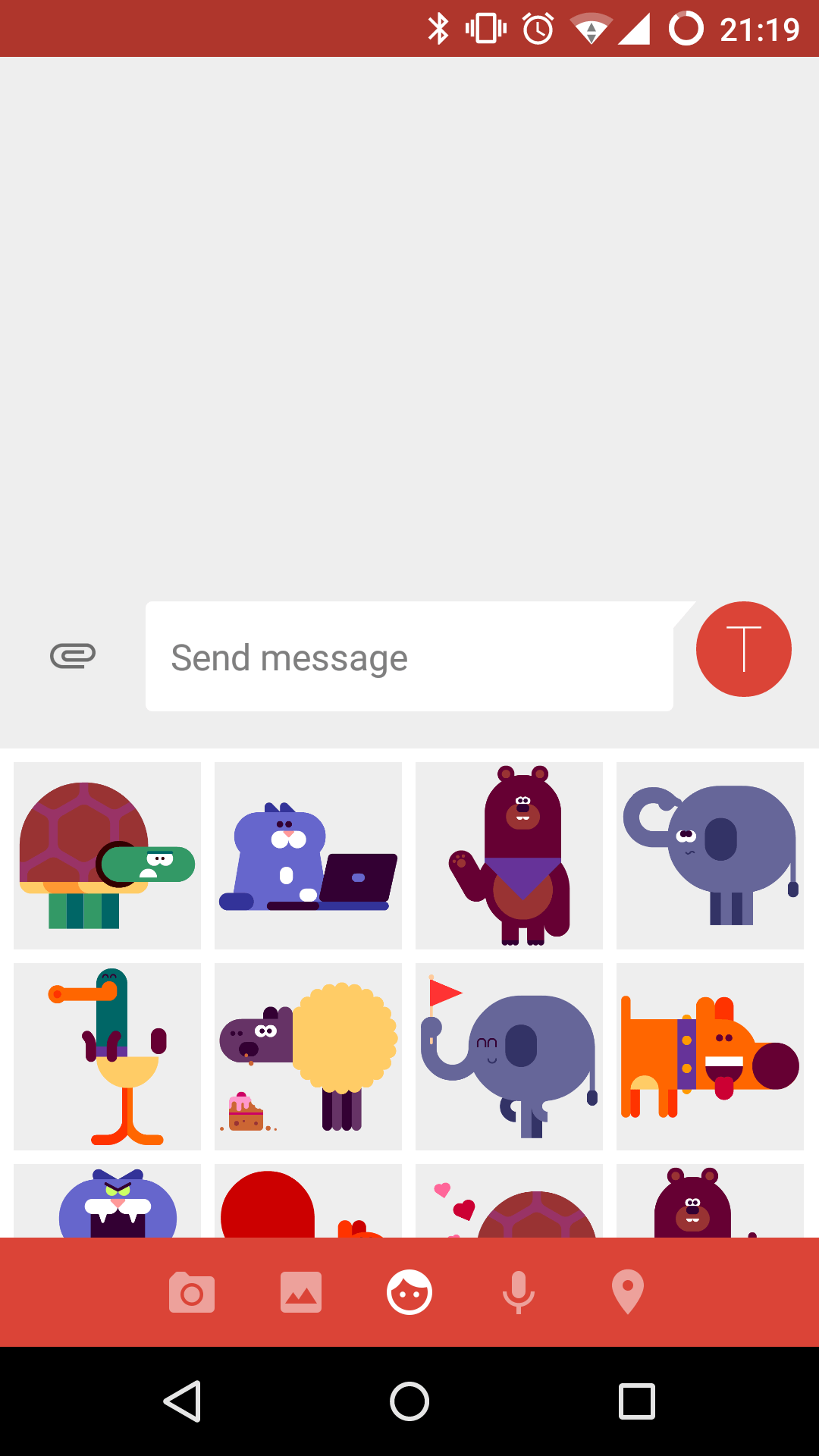The width and height of the screenshot is (819, 1456).
Task: Pick the cat with laptop sticker
Action: point(308,855)
